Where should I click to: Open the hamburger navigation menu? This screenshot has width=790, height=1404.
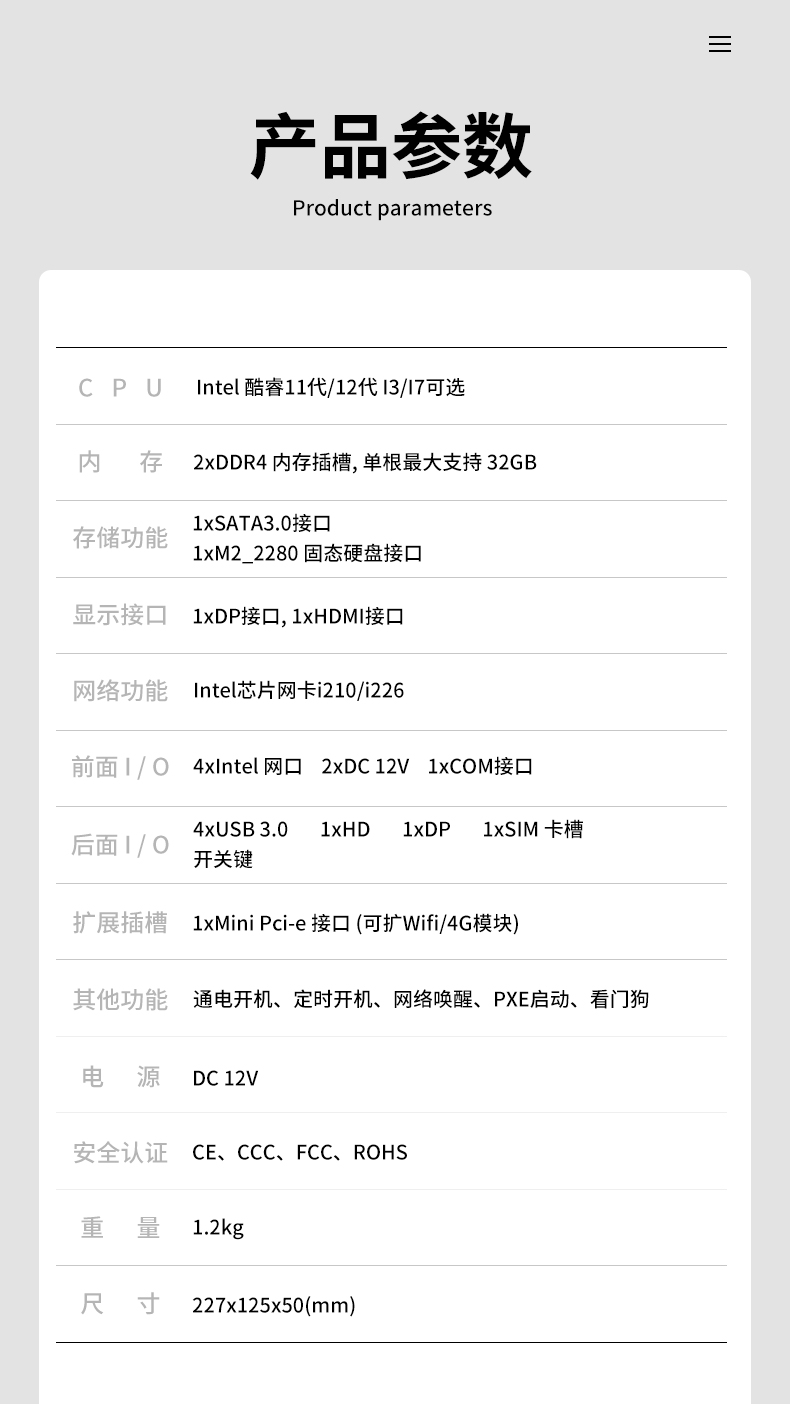click(720, 44)
